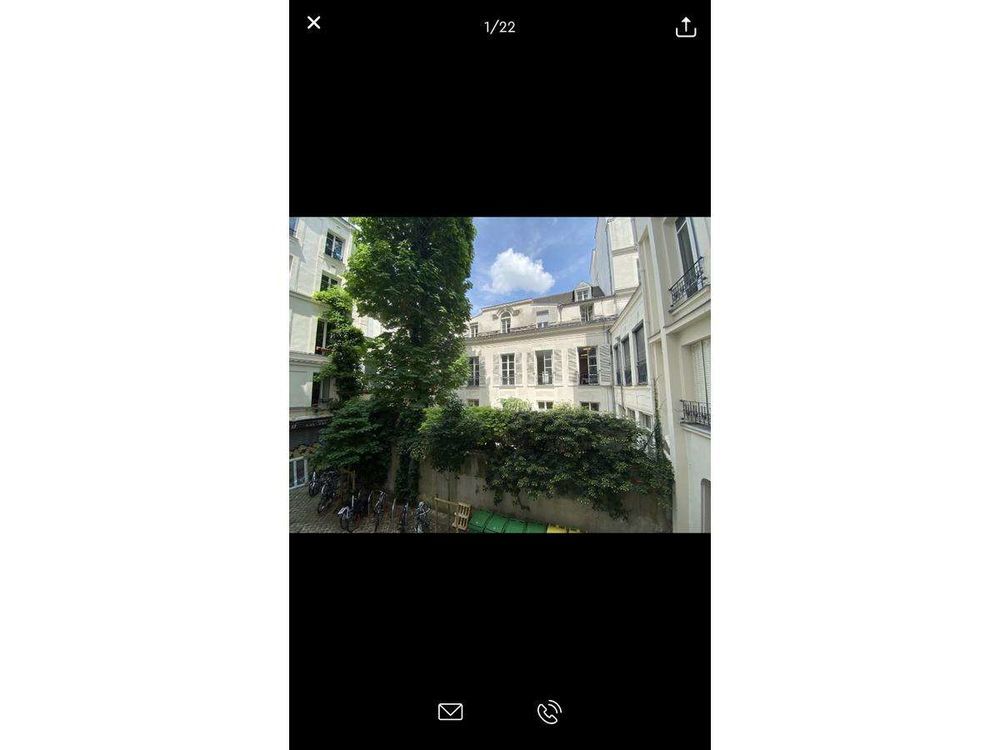The height and width of the screenshot is (750, 1000).
Task: Email the advertiser via envelope icon
Action: tap(450, 711)
